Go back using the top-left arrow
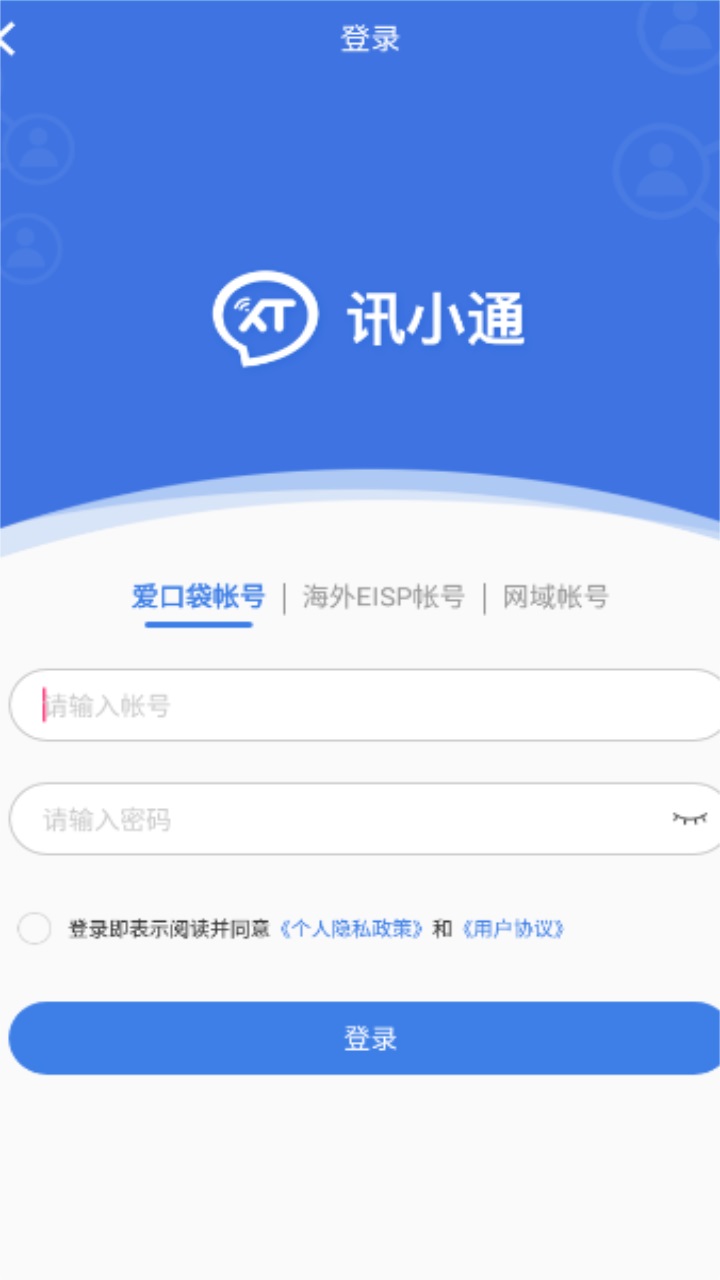This screenshot has height=1280, width=720. 8,40
